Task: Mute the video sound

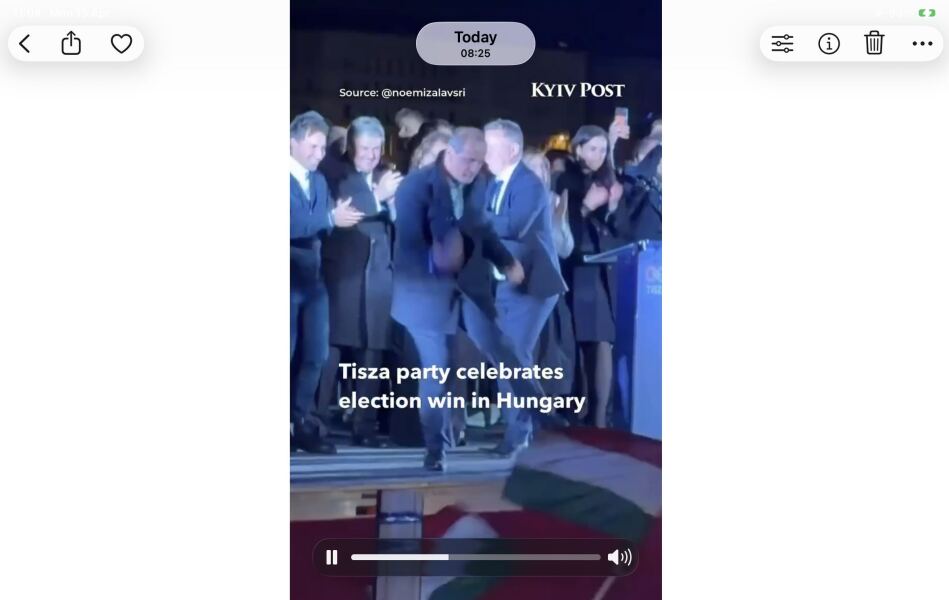Action: pos(619,557)
